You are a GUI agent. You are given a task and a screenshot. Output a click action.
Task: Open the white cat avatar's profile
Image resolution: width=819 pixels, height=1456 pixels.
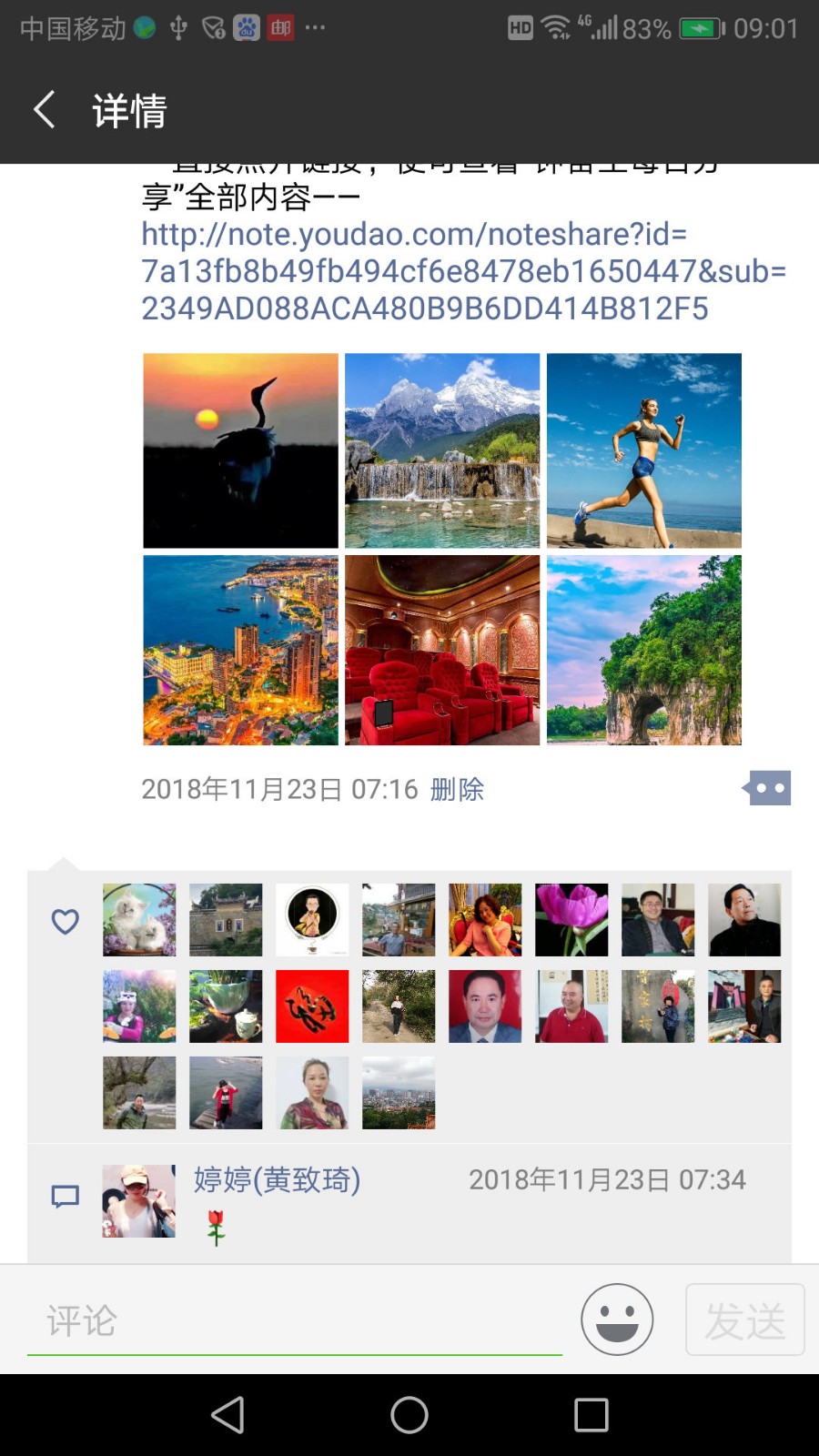[x=139, y=919]
